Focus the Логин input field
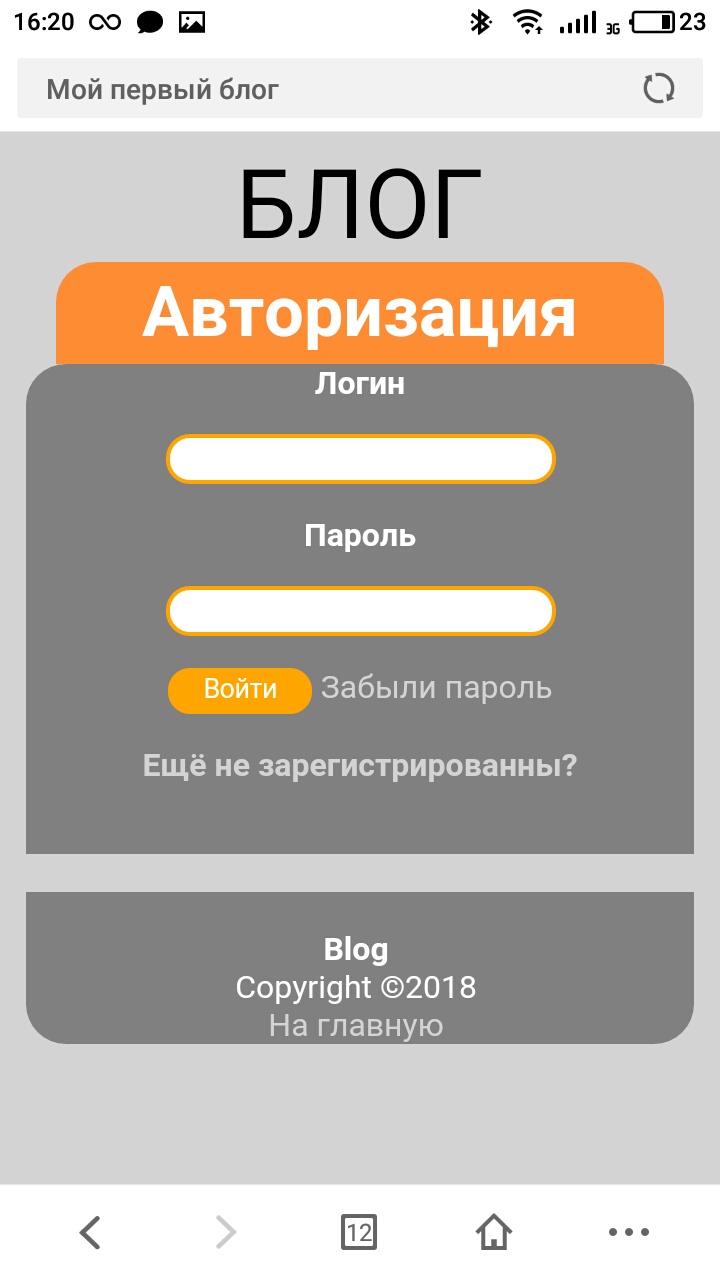Screen dimensions: 720x1280 tap(360, 460)
